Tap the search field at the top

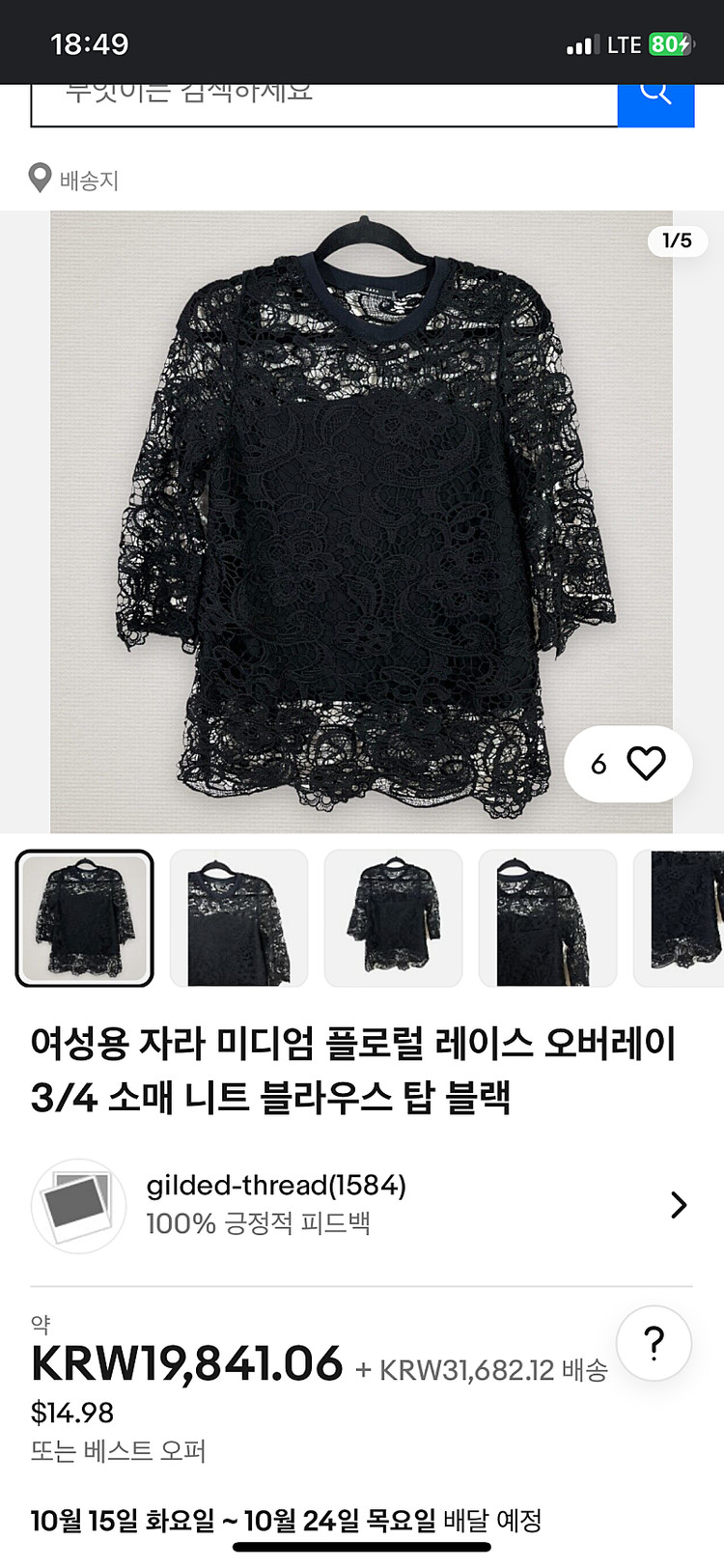coord(323,102)
